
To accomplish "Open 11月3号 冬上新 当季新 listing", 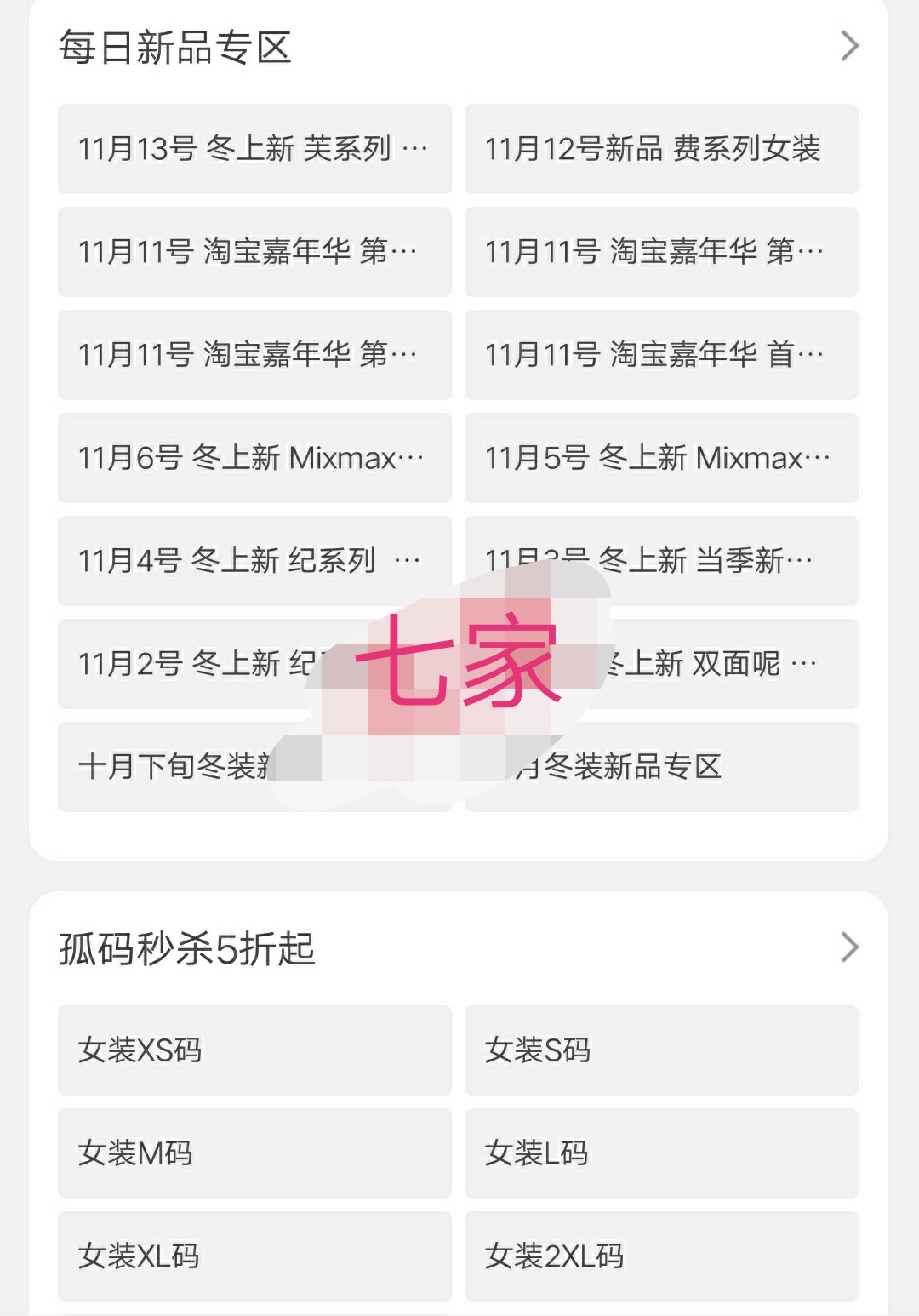I will [661, 561].
